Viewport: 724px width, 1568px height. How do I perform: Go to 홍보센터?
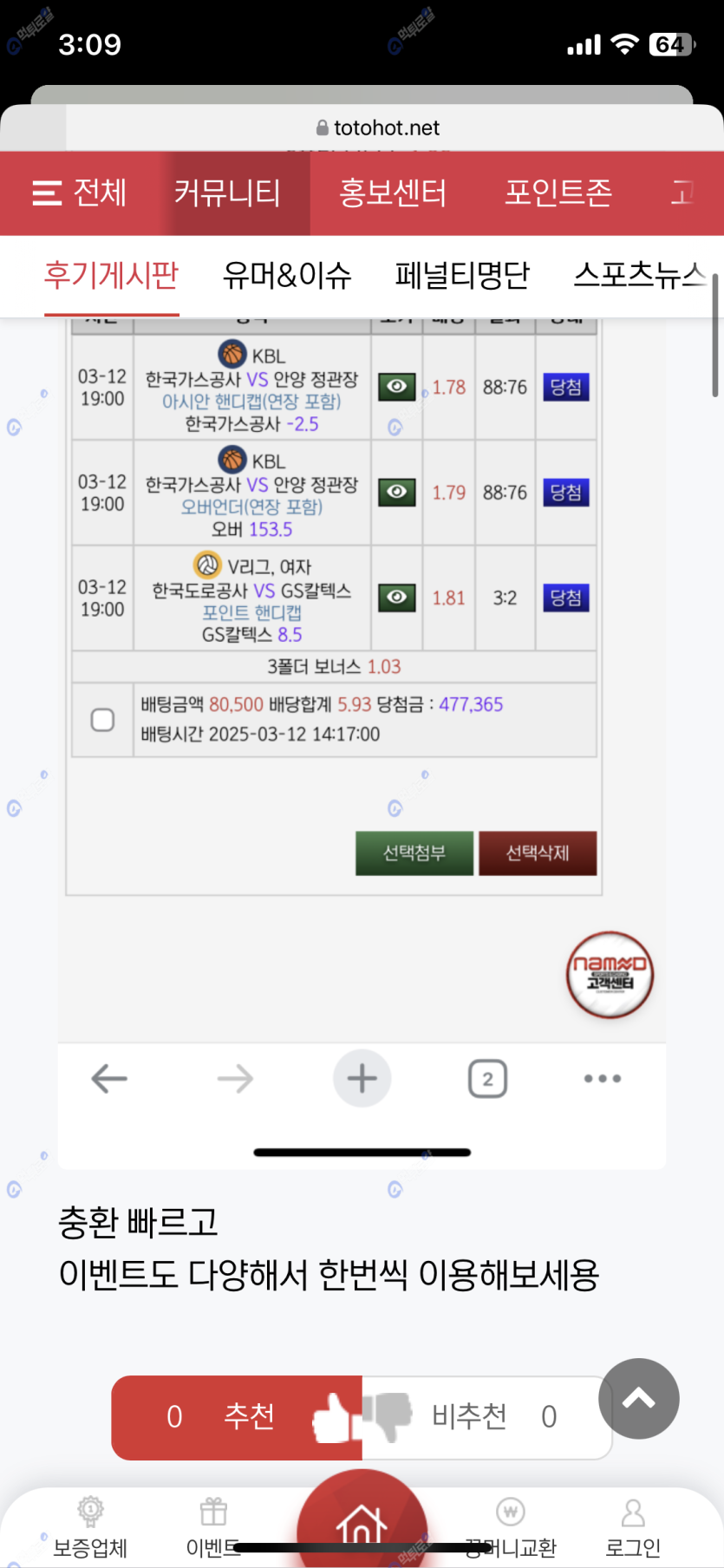[392, 193]
